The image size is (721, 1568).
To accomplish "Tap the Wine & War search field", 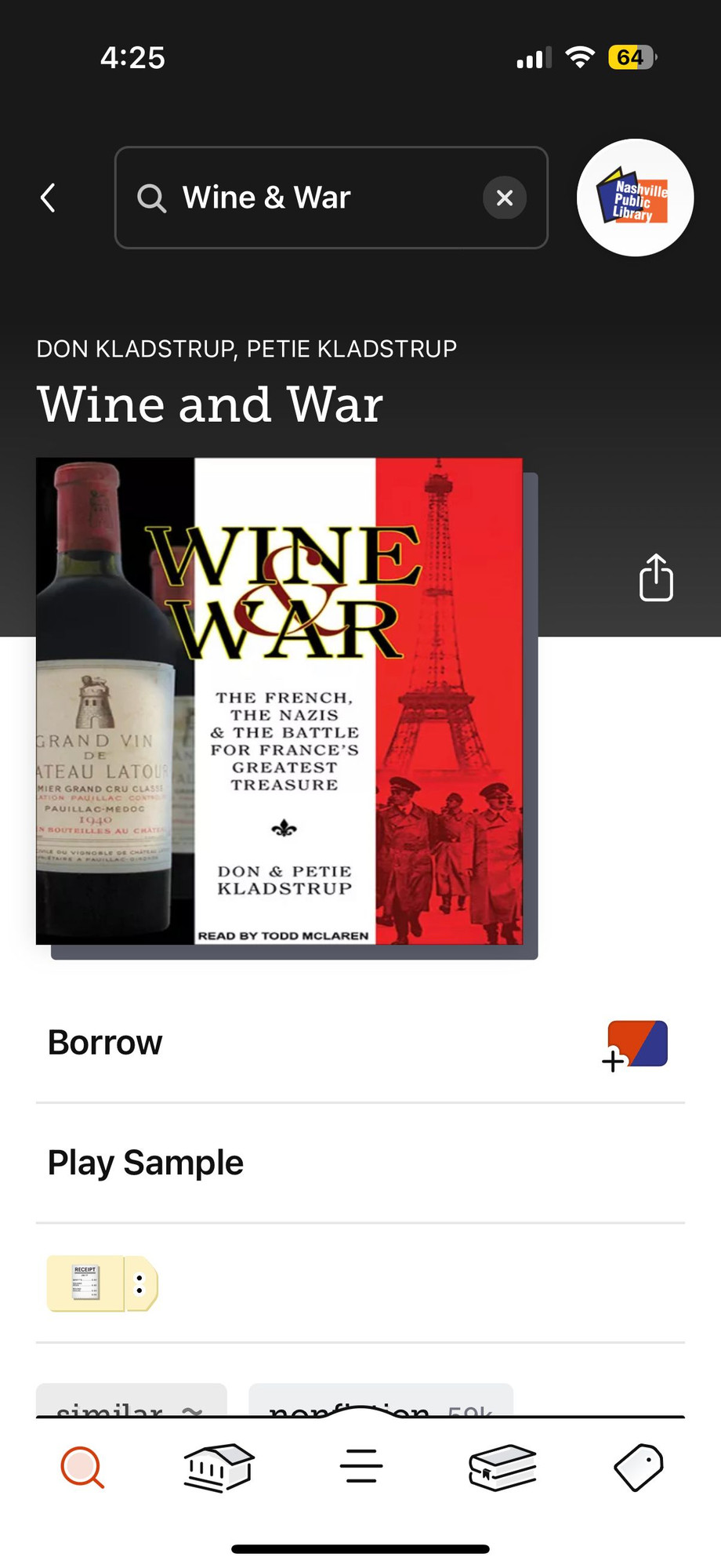I will (x=331, y=198).
